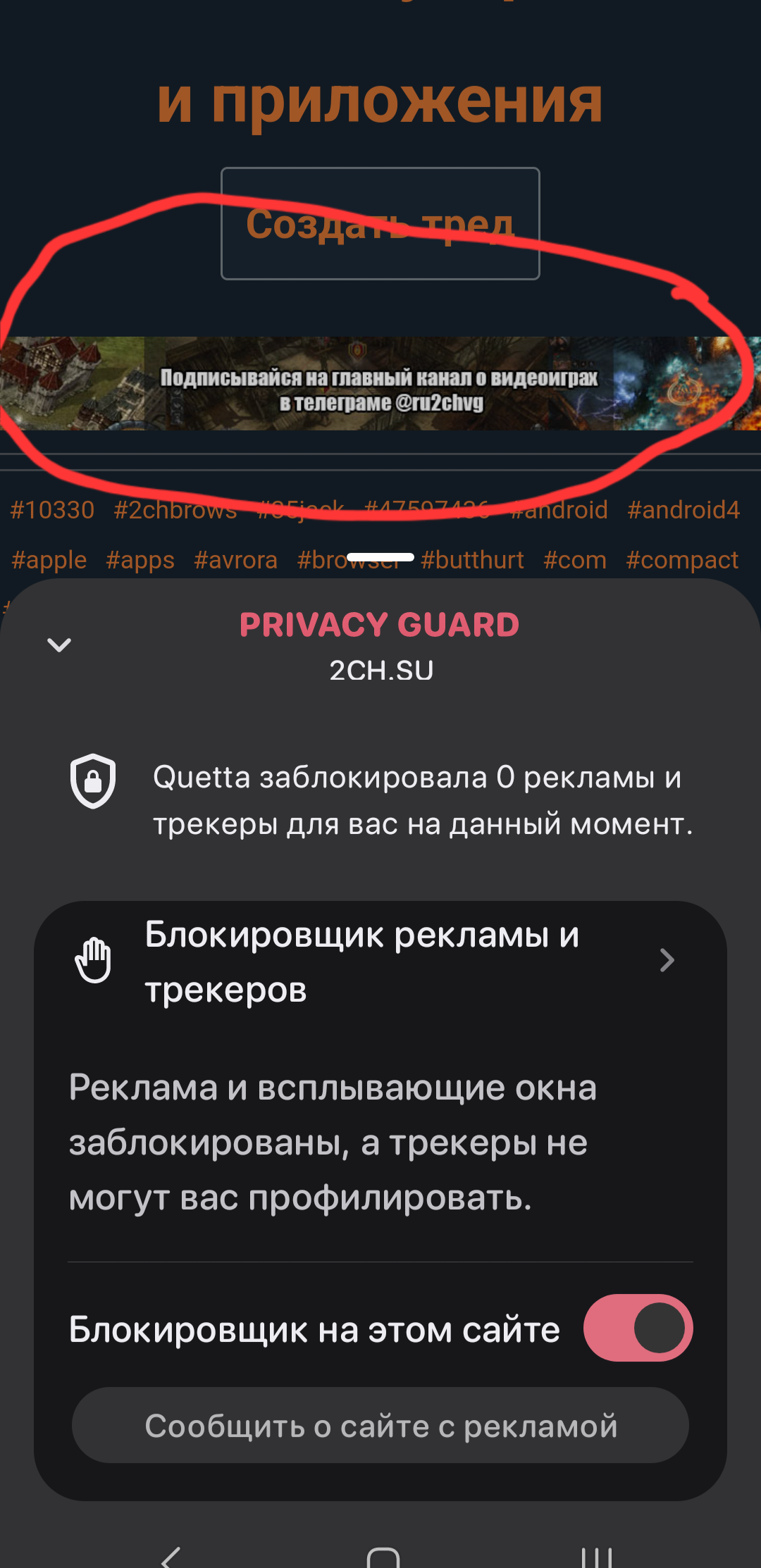Open the #com tag
The image size is (761, 1568).
[x=575, y=560]
